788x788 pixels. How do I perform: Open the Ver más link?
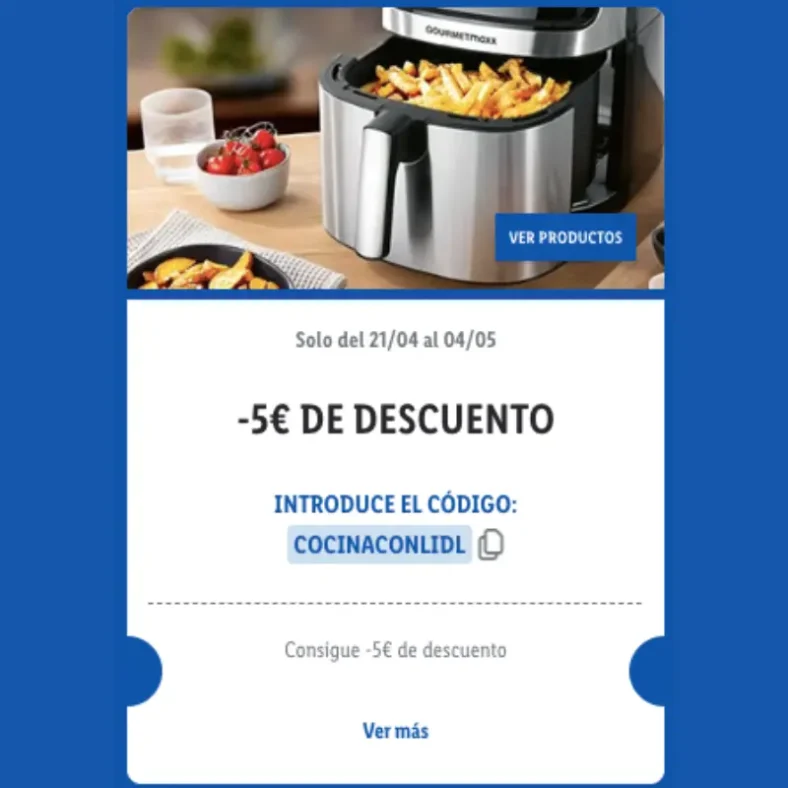(x=395, y=731)
